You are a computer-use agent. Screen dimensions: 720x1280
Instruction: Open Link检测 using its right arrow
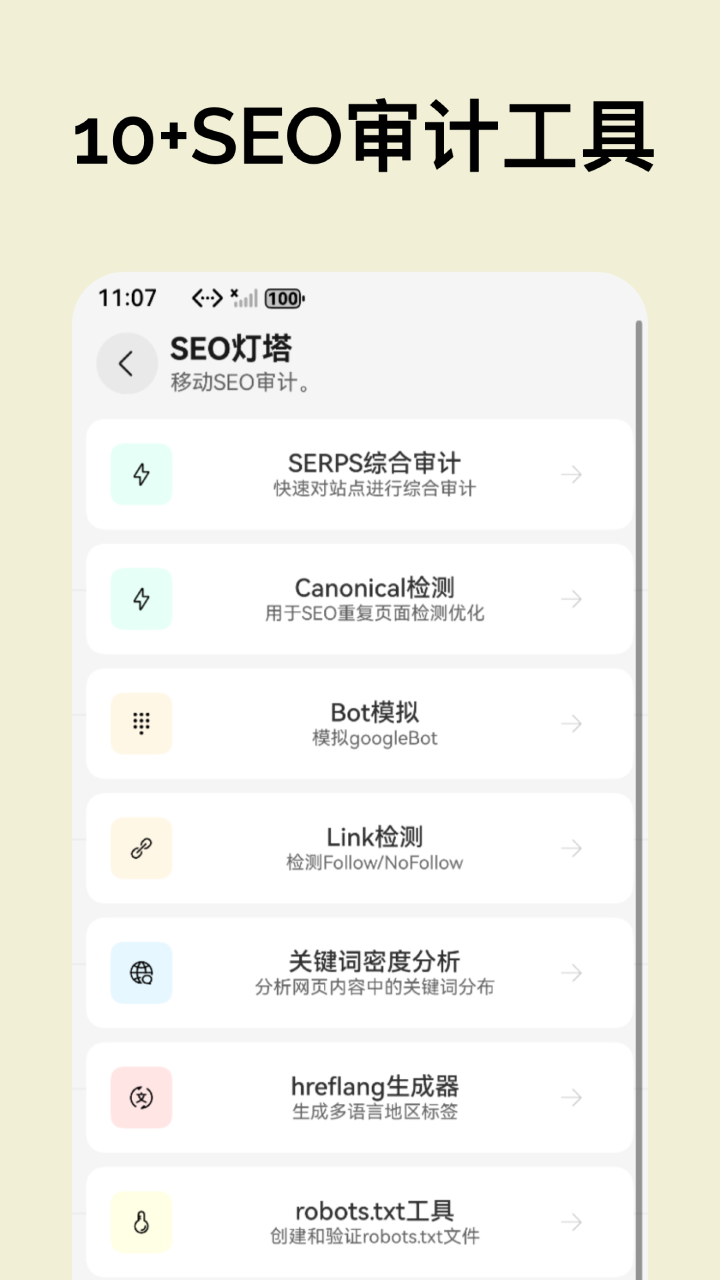(x=571, y=848)
